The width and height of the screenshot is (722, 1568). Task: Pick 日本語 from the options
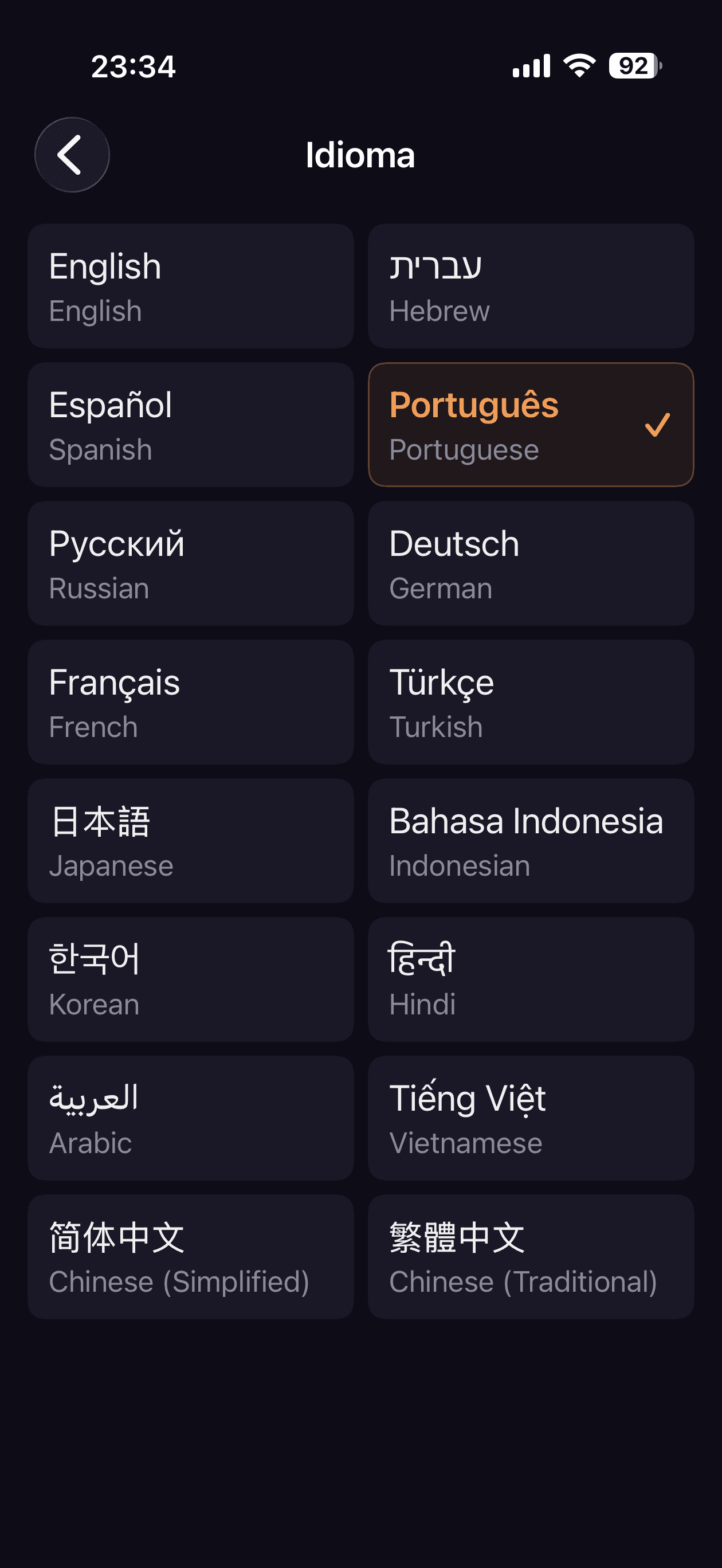pos(191,840)
